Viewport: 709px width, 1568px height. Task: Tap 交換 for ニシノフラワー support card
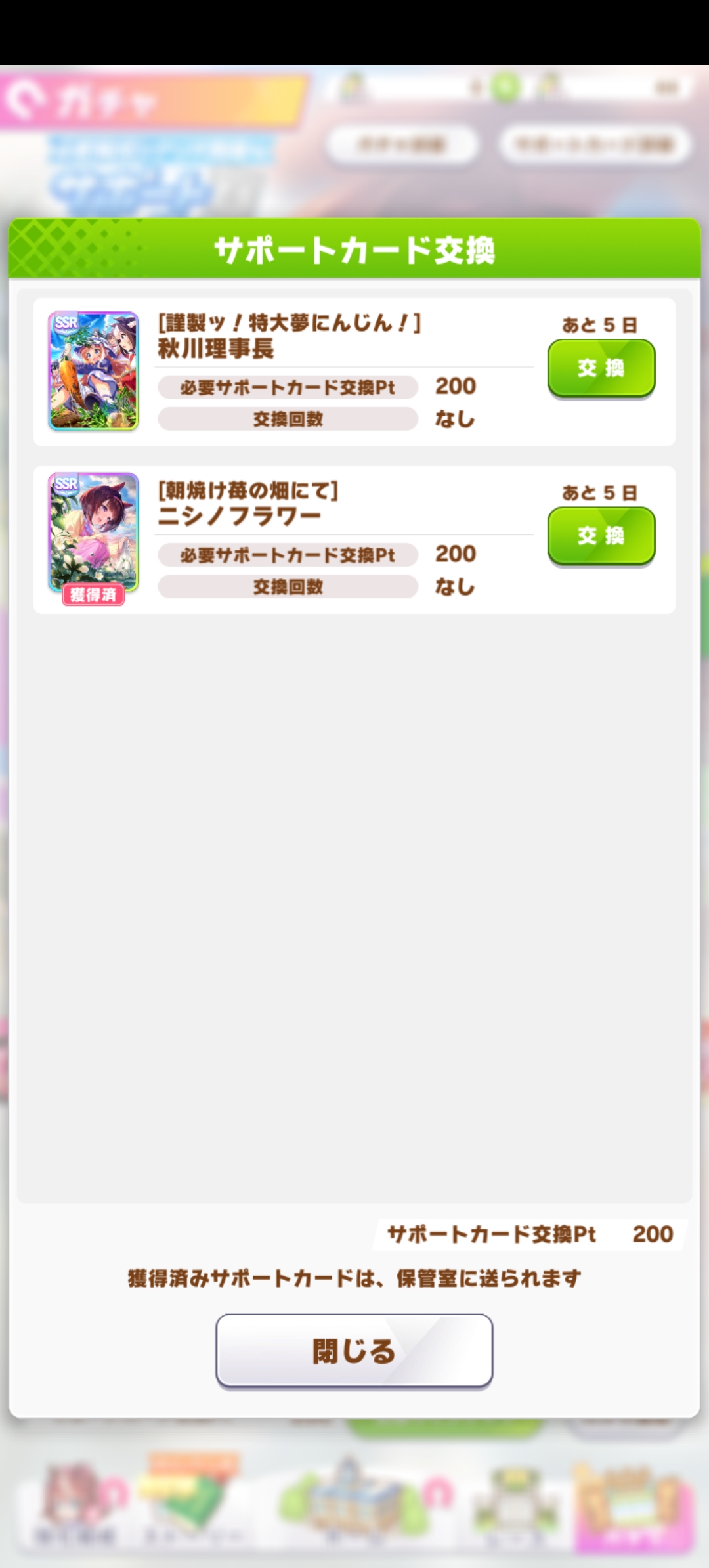pos(601,535)
